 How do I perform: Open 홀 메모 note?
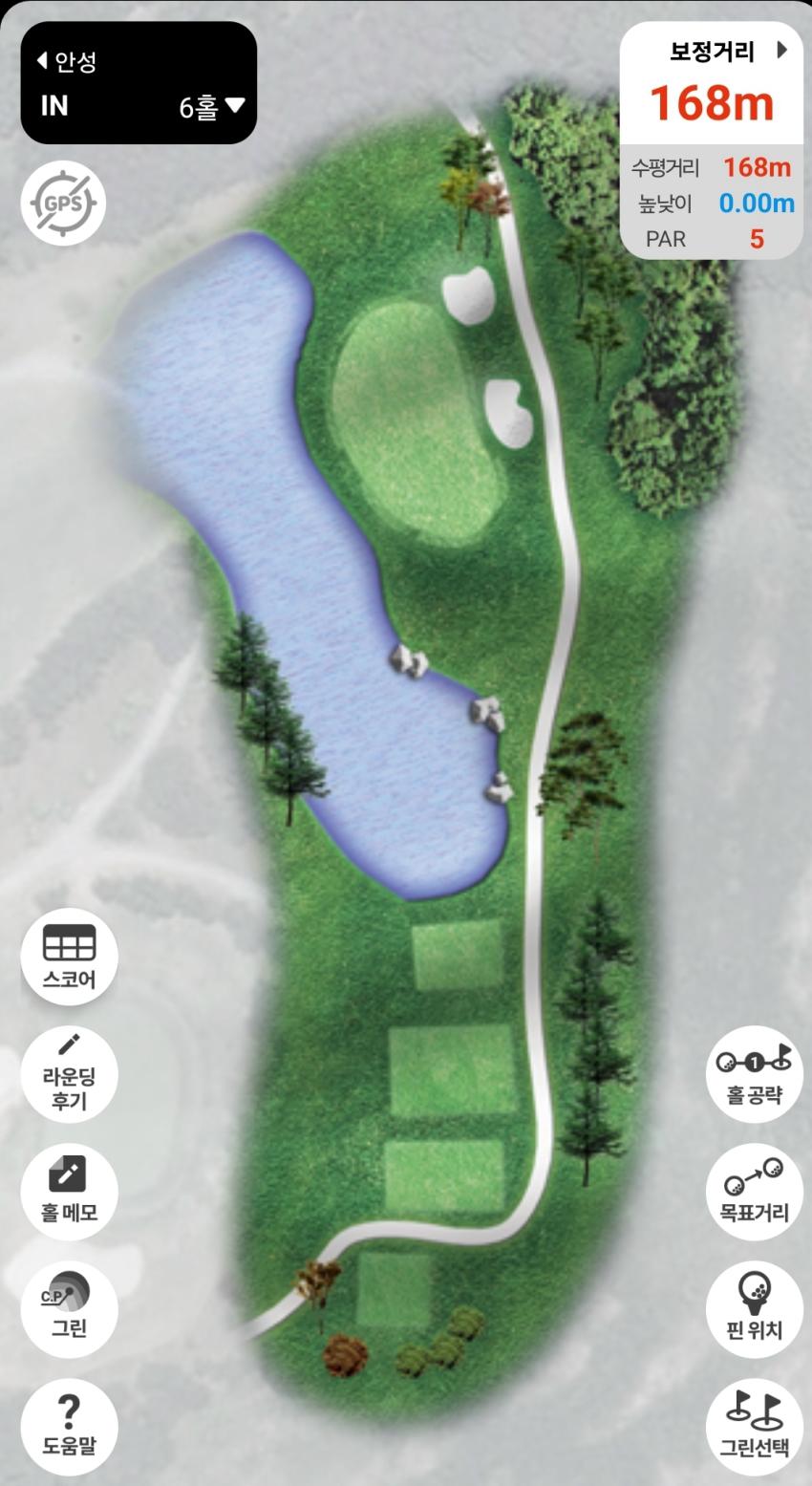[x=69, y=1191]
